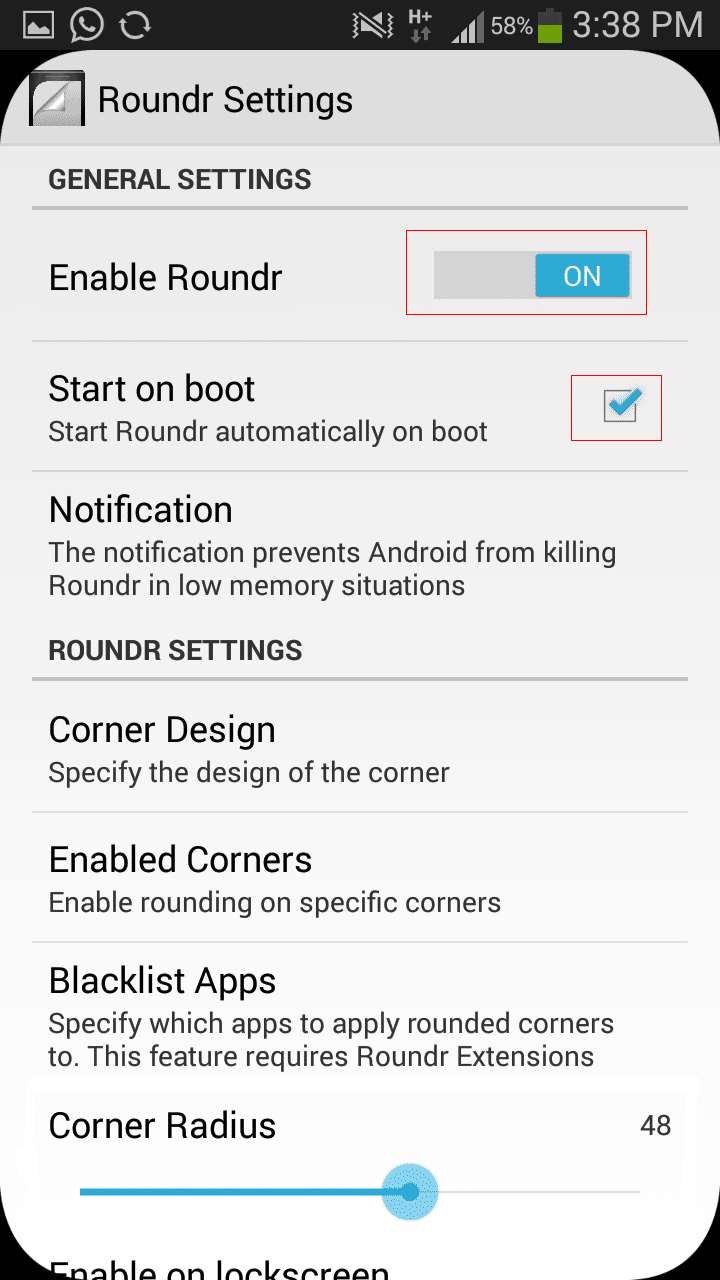
Task: Uncheck the Start on boot checkbox
Action: (620, 406)
